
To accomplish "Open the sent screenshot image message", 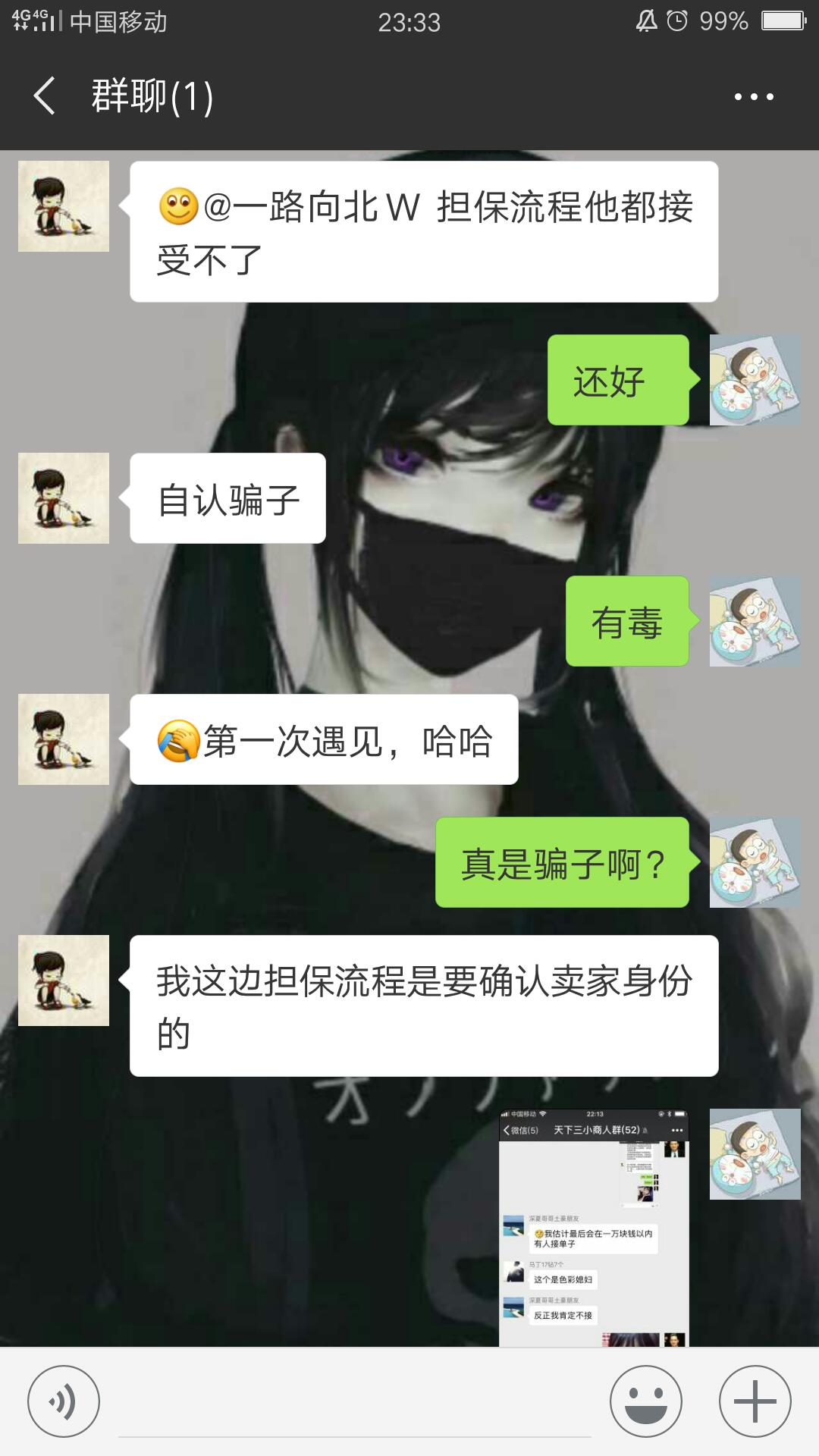I will [x=594, y=1227].
